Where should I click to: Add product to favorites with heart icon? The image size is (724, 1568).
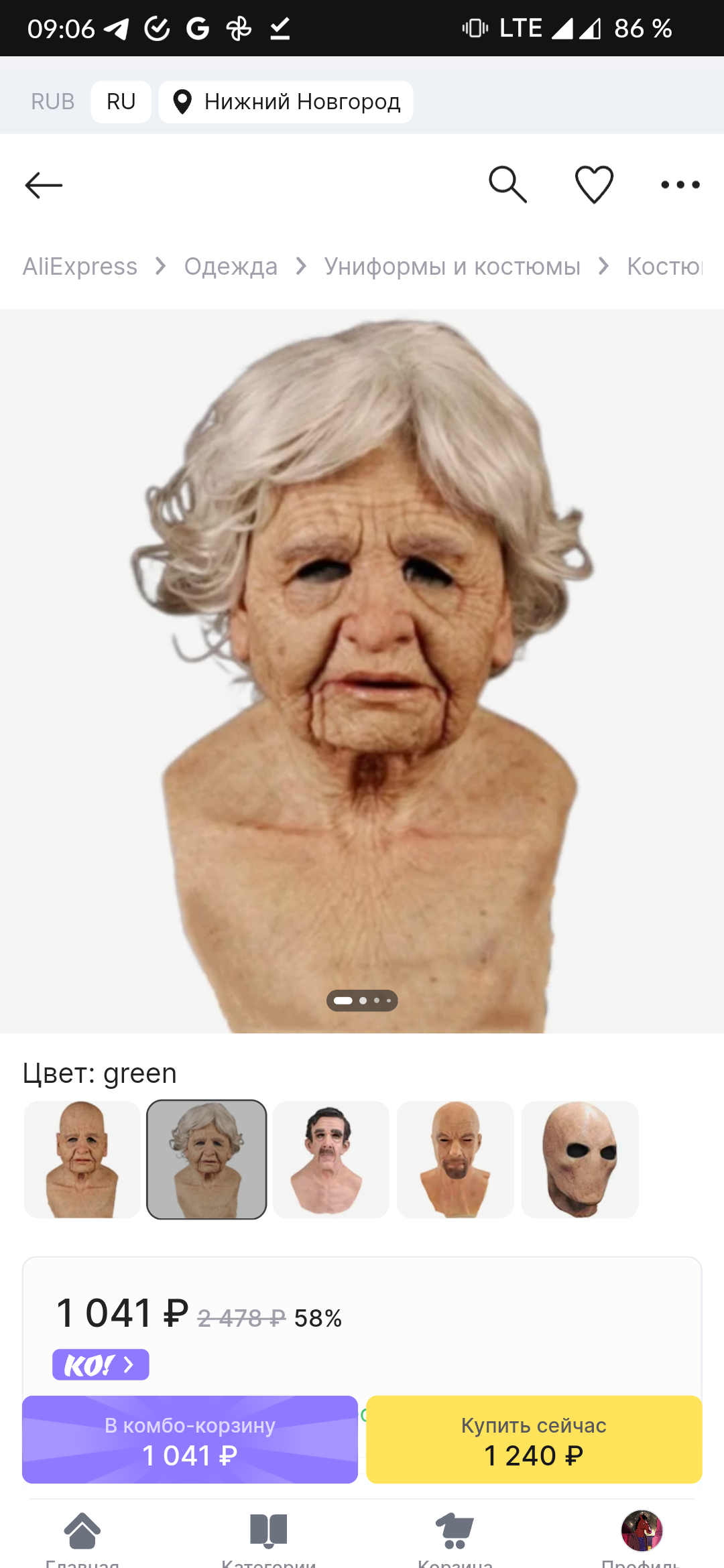[x=594, y=184]
